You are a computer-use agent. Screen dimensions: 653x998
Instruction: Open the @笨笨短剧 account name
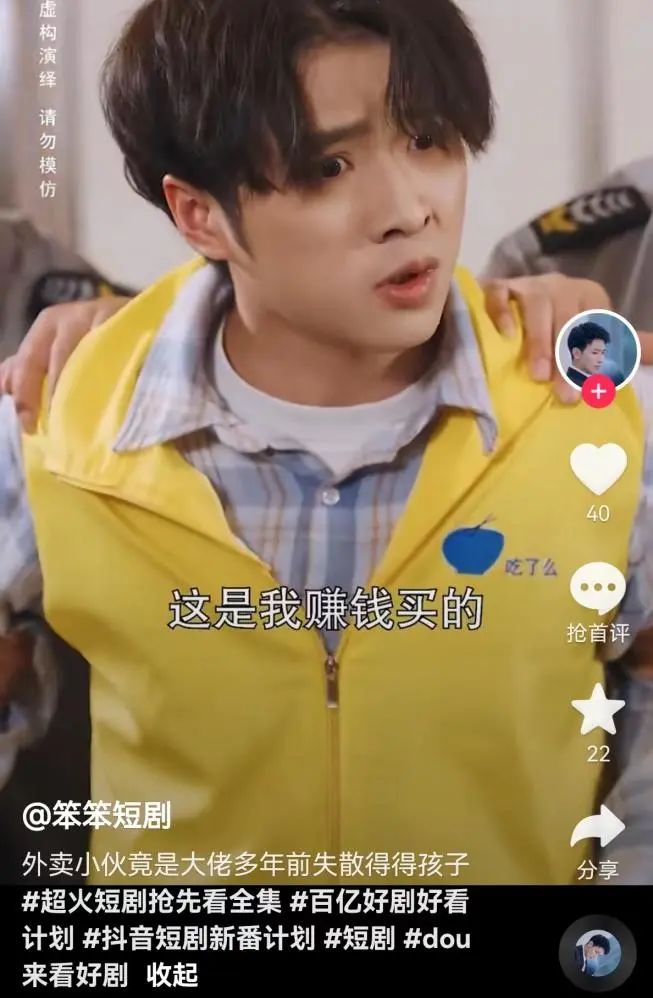click(97, 816)
